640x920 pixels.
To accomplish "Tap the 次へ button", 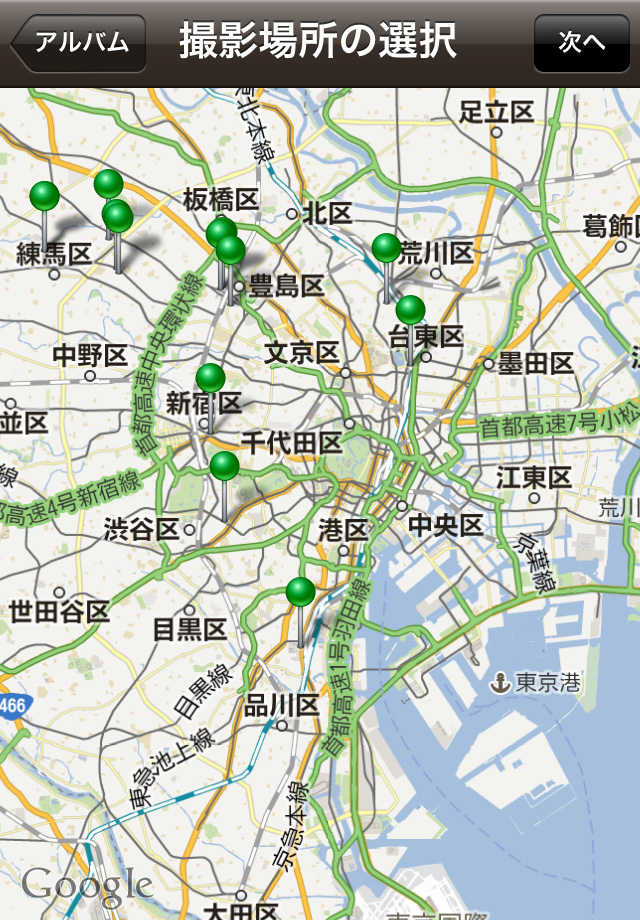I will (x=581, y=43).
